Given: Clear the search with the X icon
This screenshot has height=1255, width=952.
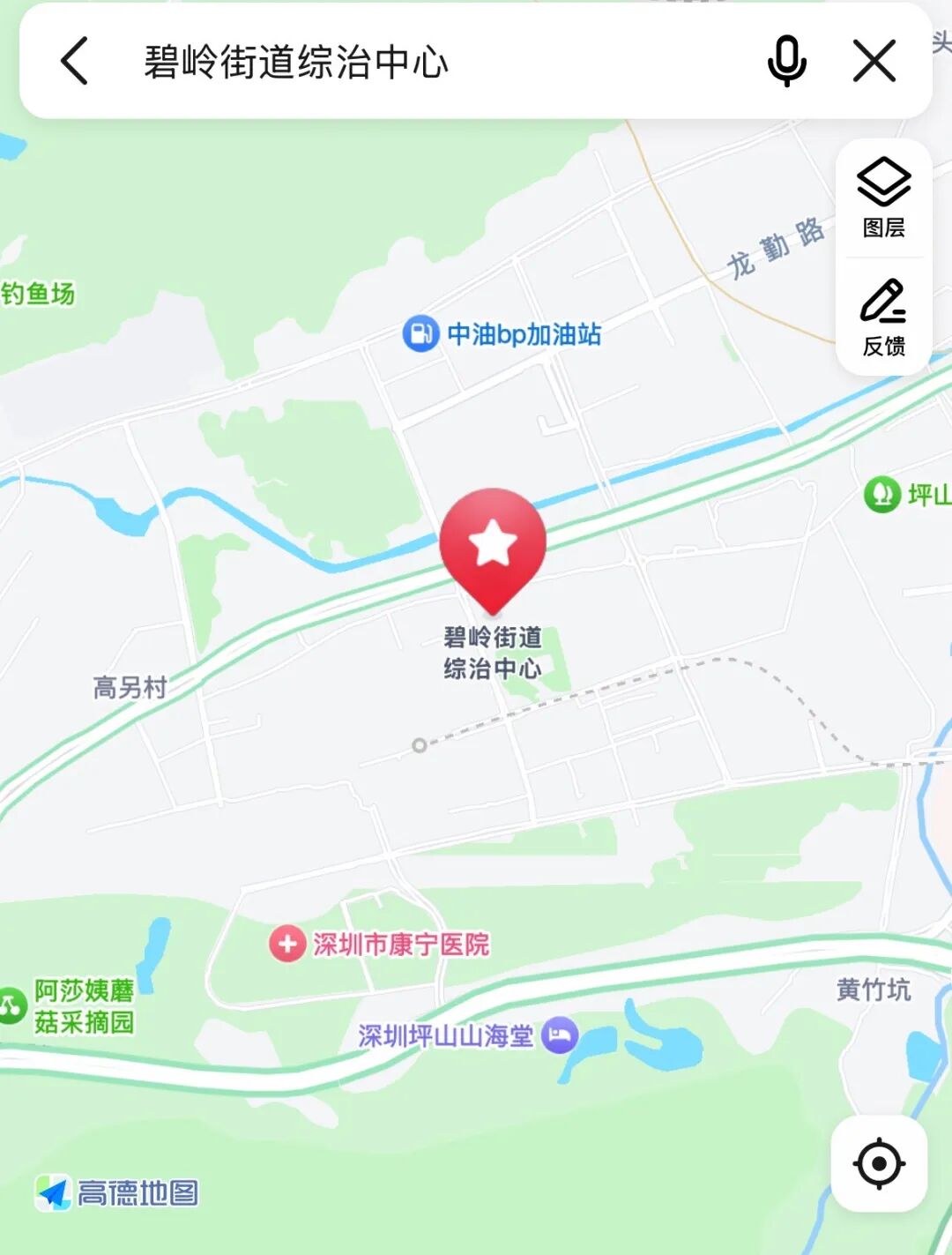Looking at the screenshot, I should click(874, 61).
